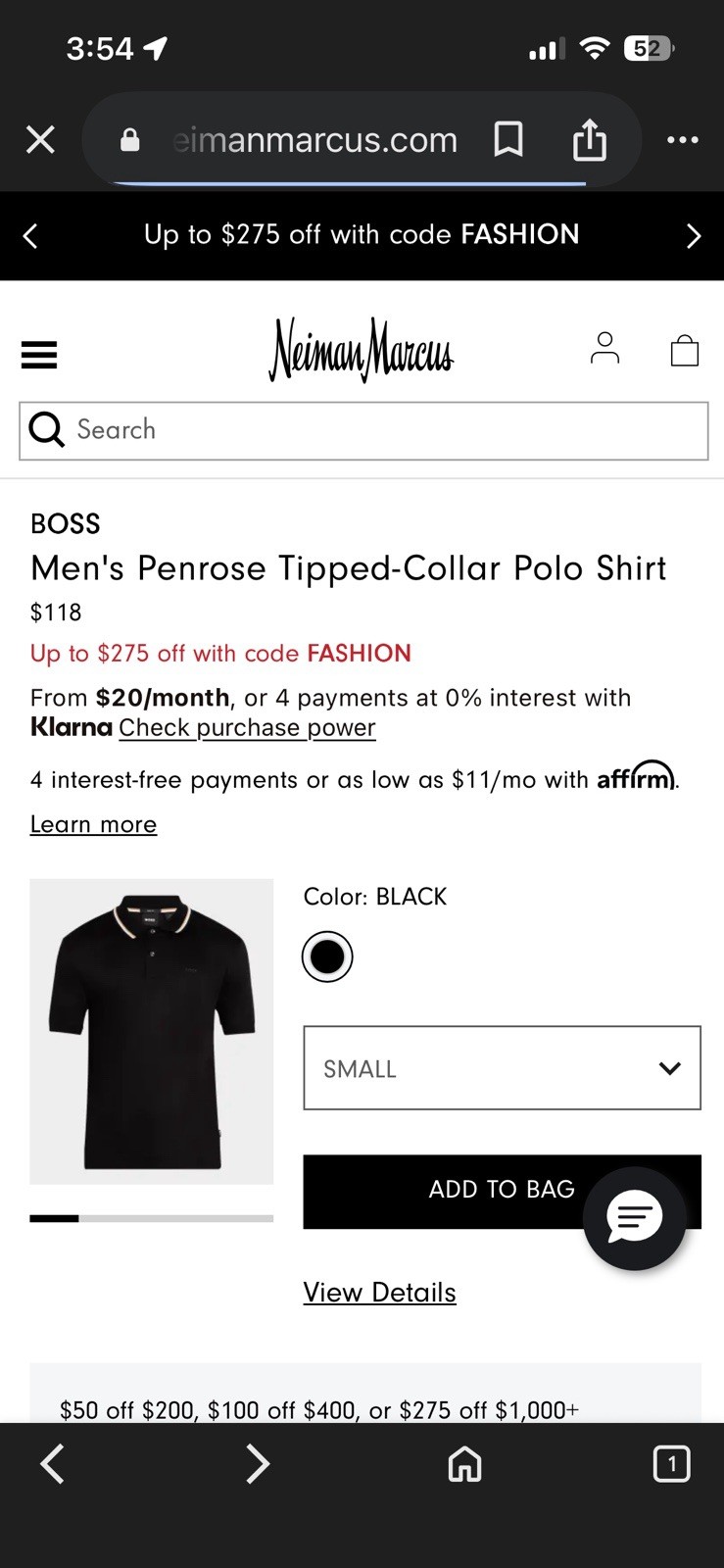This screenshot has width=724, height=1568.
Task: Bookmark this page in the browser
Action: point(507,140)
